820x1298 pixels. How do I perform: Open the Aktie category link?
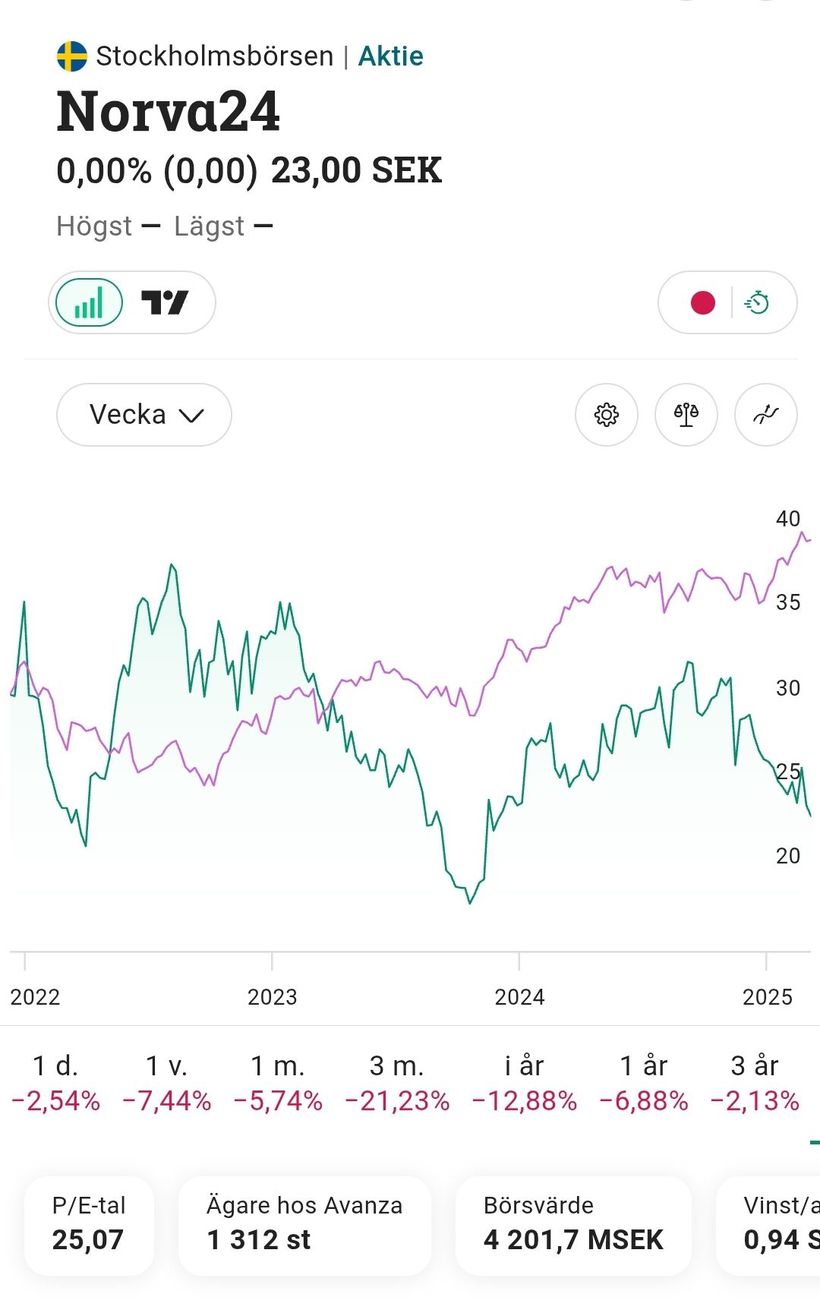pos(391,56)
